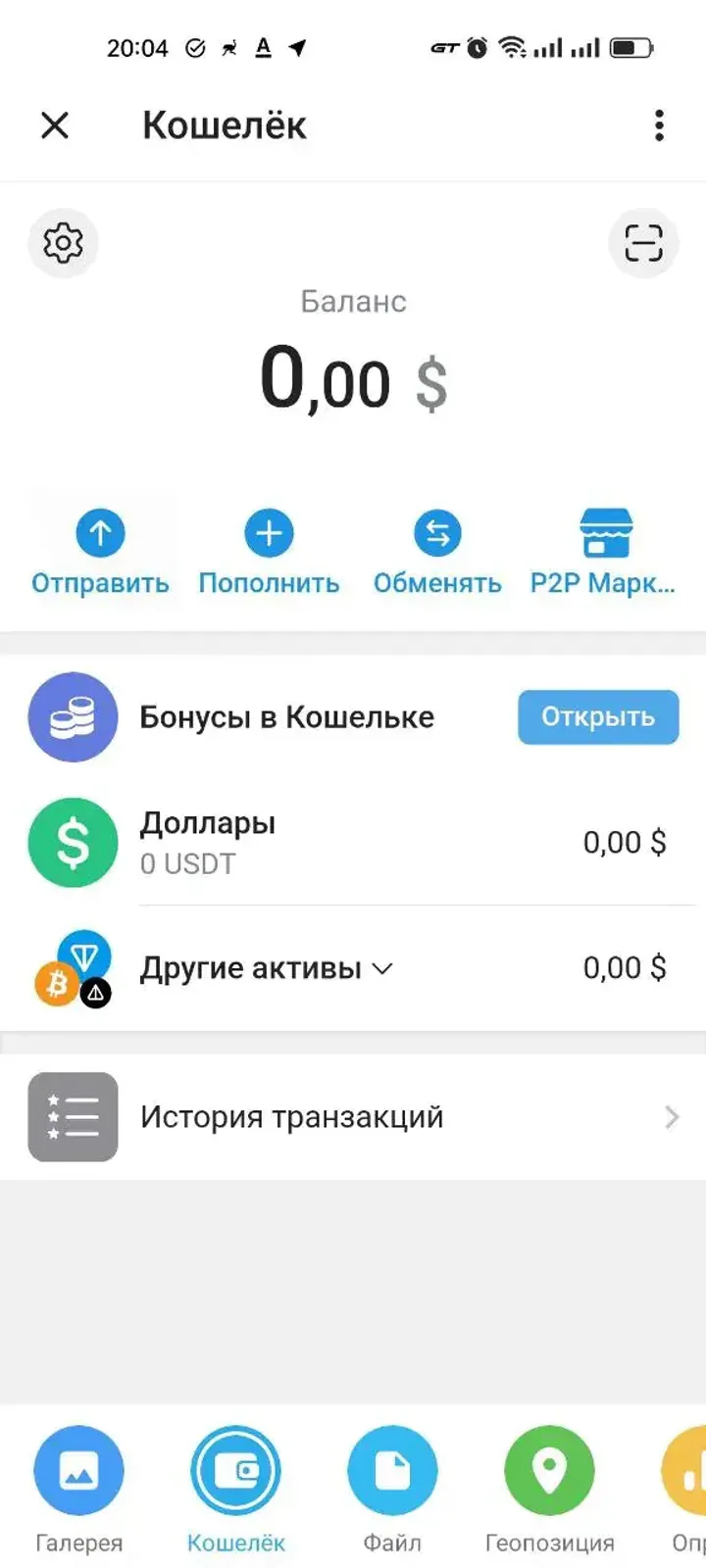Tap the Бонусы в Кошельке coins icon
Viewport: 706px width, 1568px height.
[72, 716]
